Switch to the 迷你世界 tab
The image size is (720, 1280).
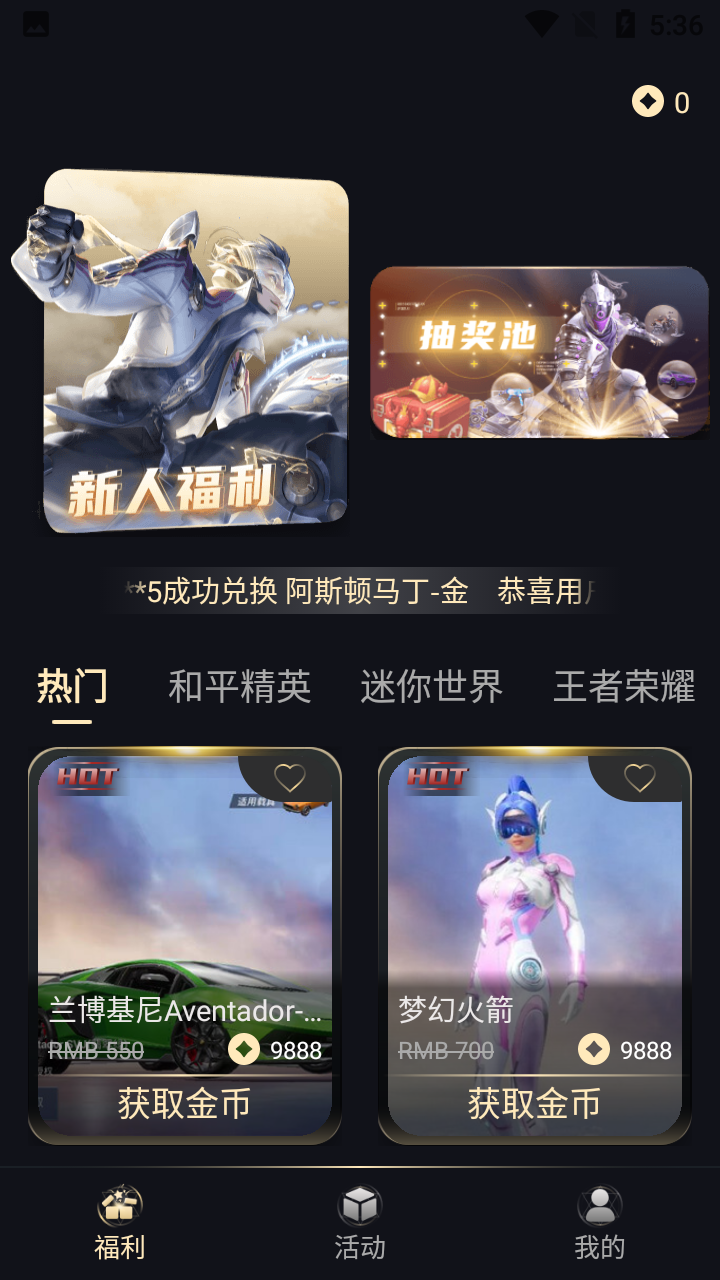[x=431, y=687]
